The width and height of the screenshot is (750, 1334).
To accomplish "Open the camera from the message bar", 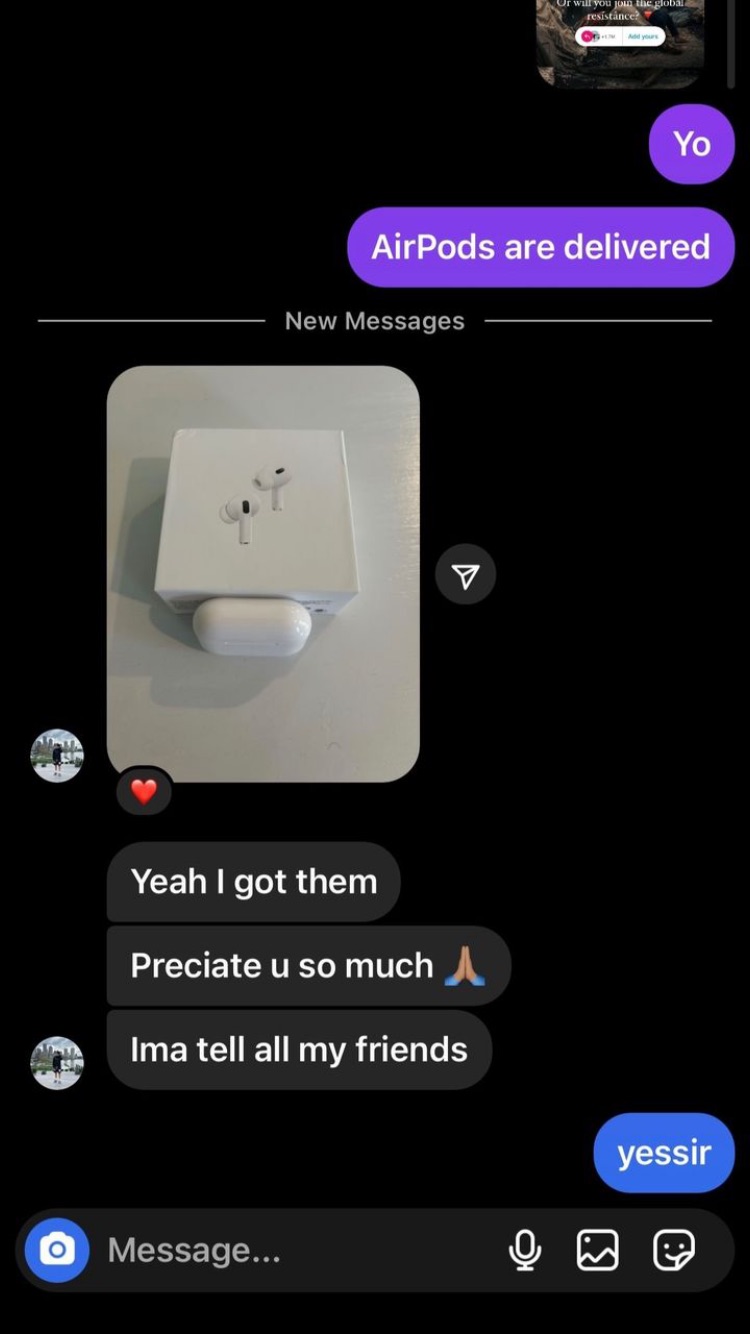I will tap(57, 1250).
